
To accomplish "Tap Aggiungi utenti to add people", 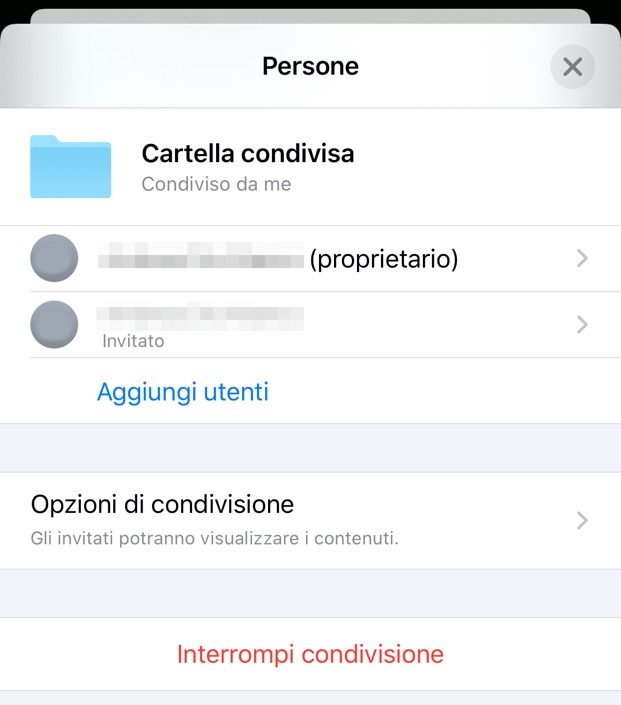I will click(183, 392).
